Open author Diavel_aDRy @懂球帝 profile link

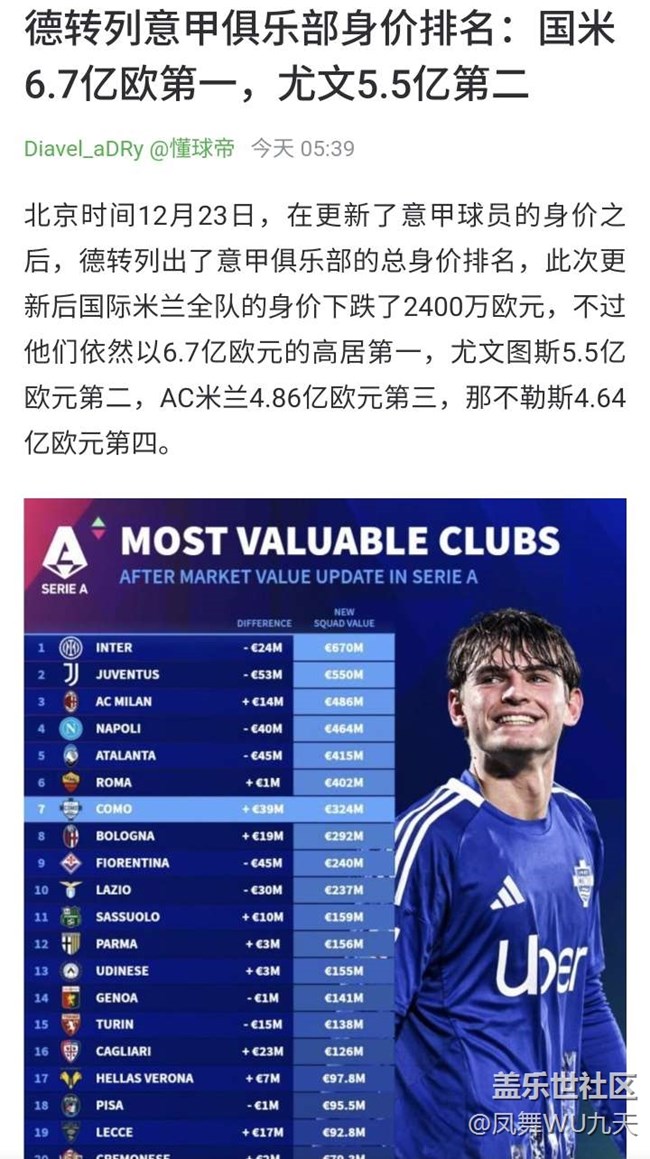[130, 149]
